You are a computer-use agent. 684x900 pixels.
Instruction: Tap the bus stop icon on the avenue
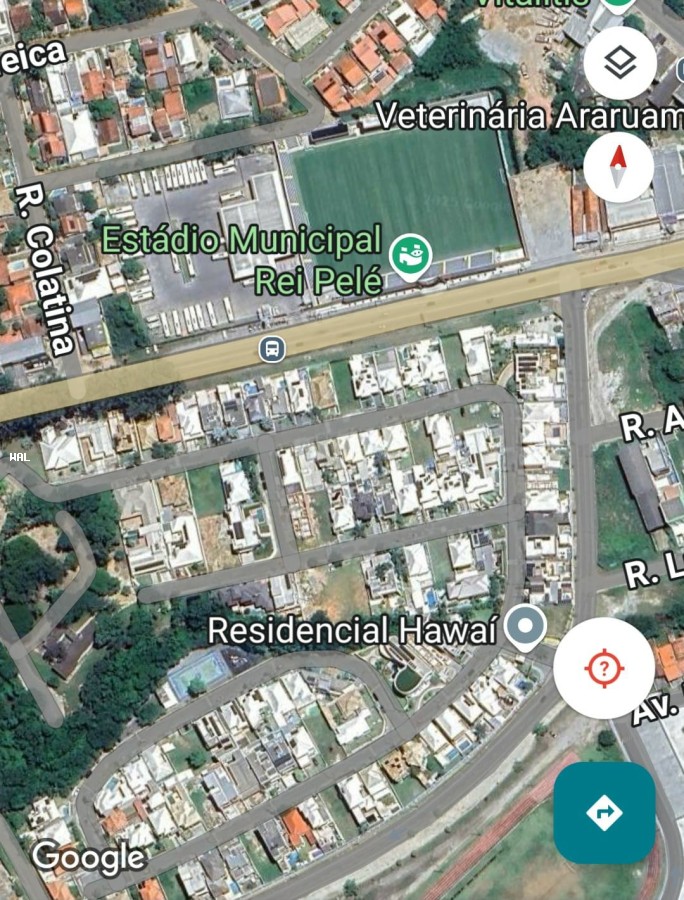point(271,349)
